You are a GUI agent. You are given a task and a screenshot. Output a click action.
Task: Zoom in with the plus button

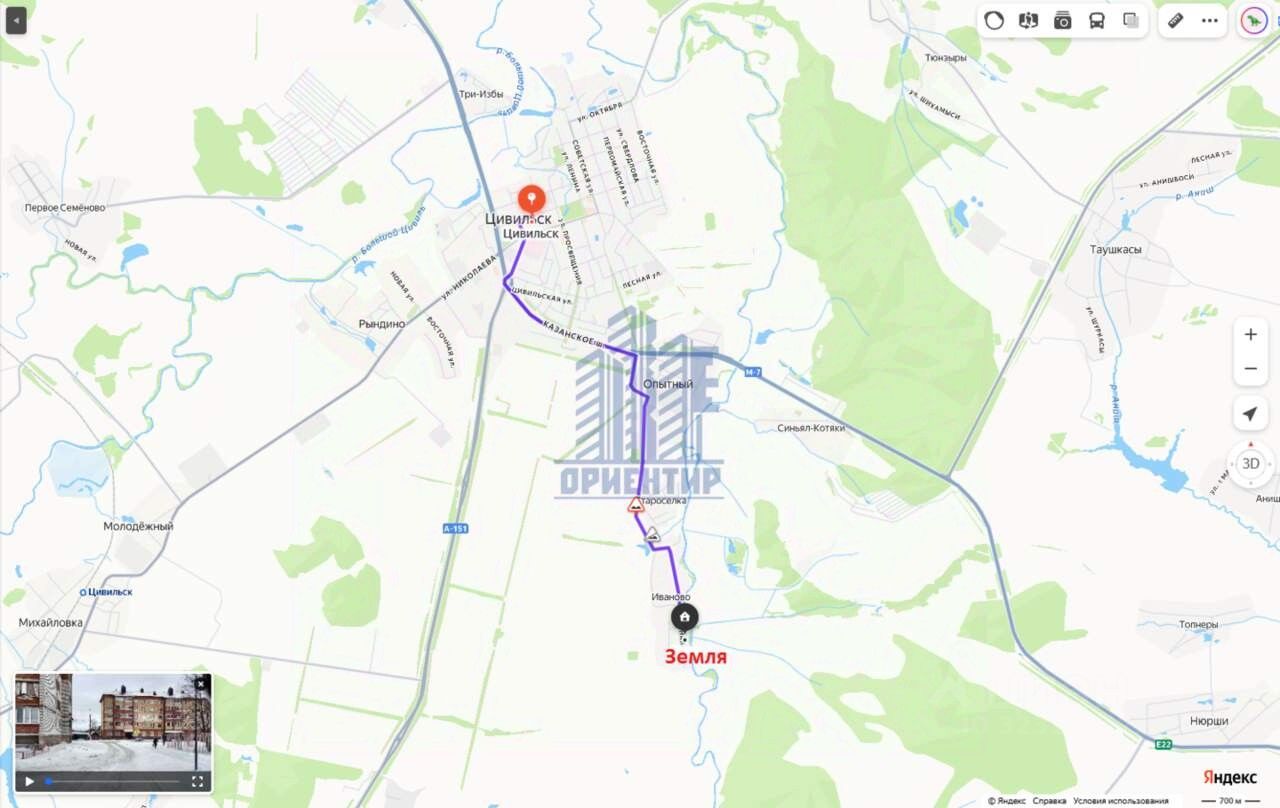1250,335
